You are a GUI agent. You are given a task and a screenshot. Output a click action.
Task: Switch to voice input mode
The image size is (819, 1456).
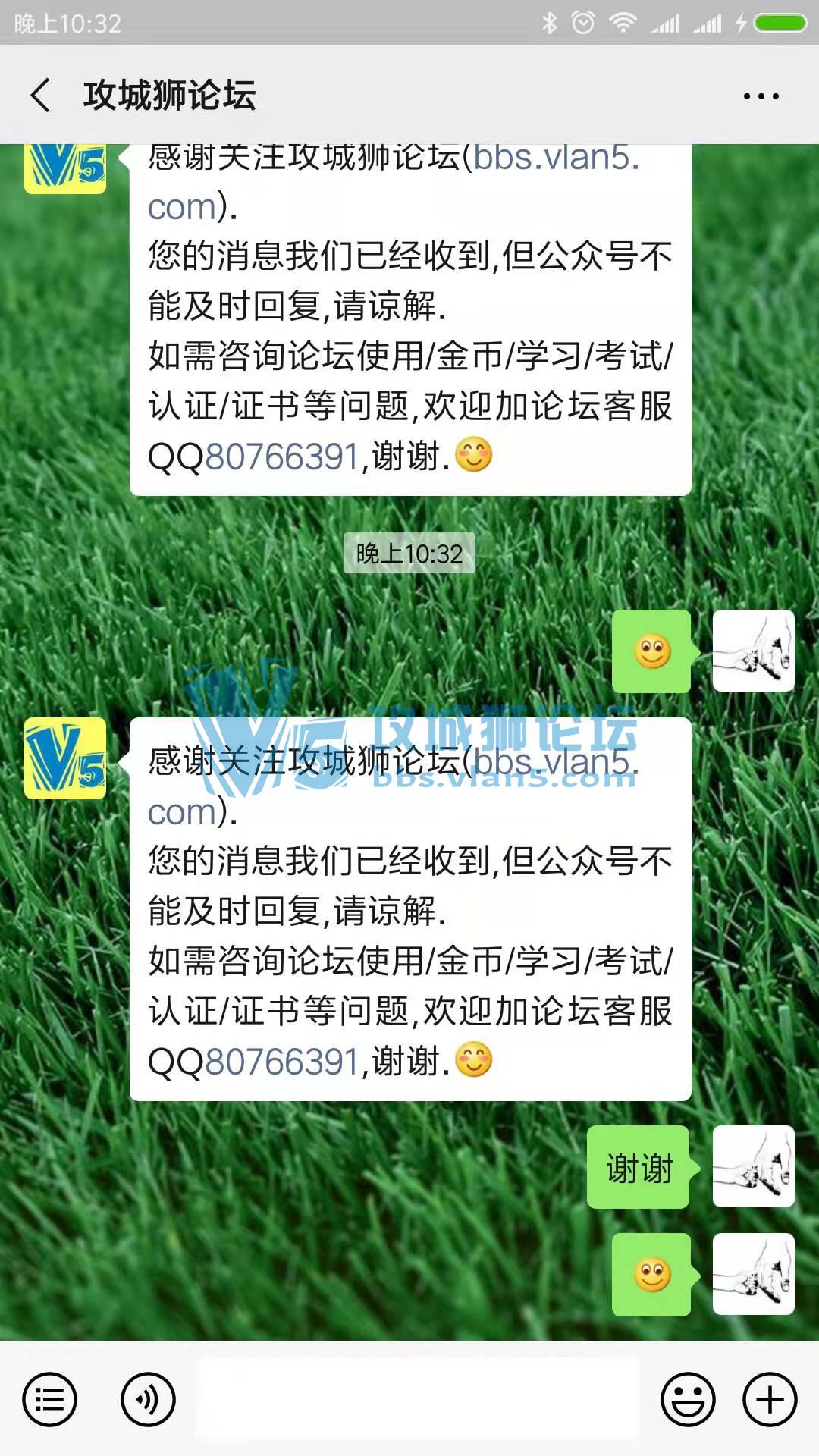click(148, 1399)
